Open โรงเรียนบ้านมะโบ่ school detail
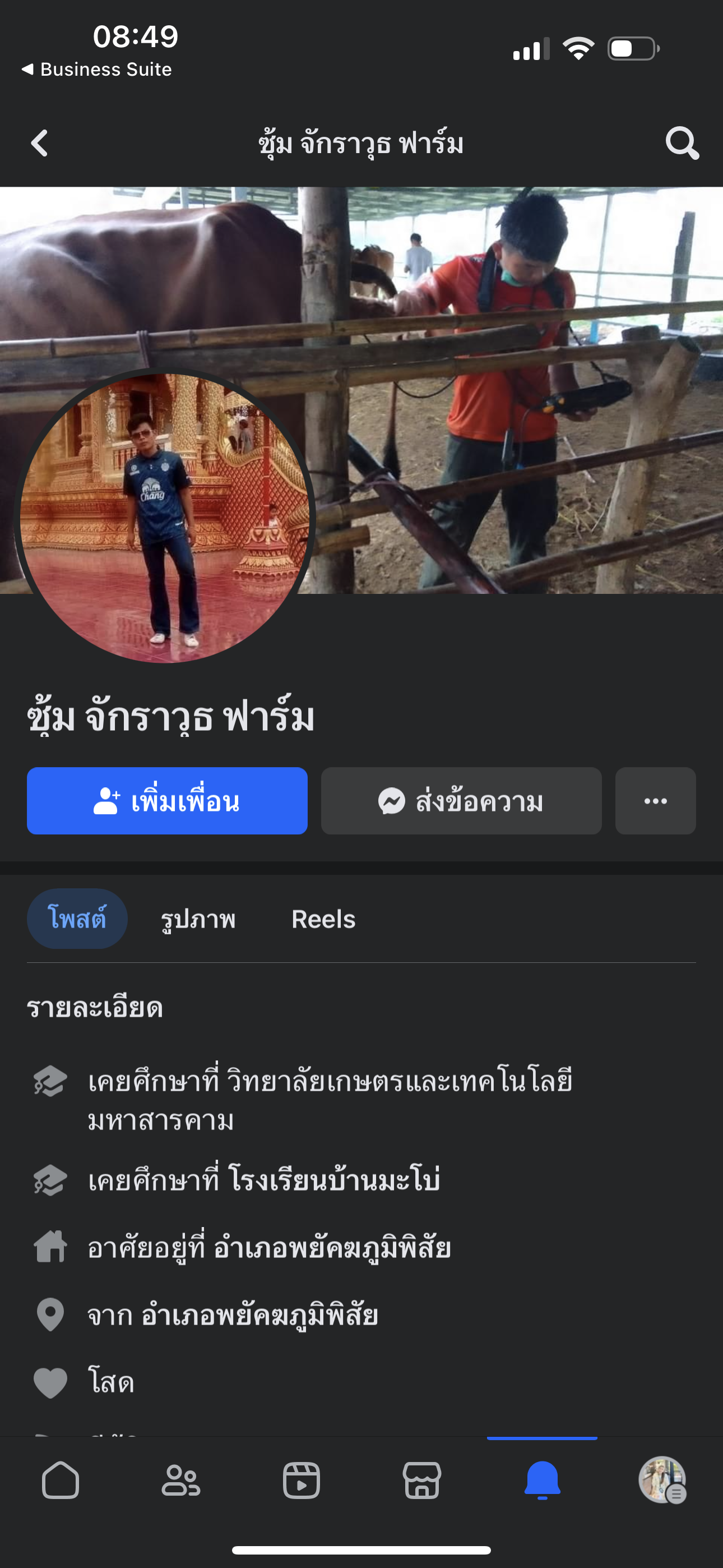This screenshot has width=723, height=1568. click(x=263, y=1181)
